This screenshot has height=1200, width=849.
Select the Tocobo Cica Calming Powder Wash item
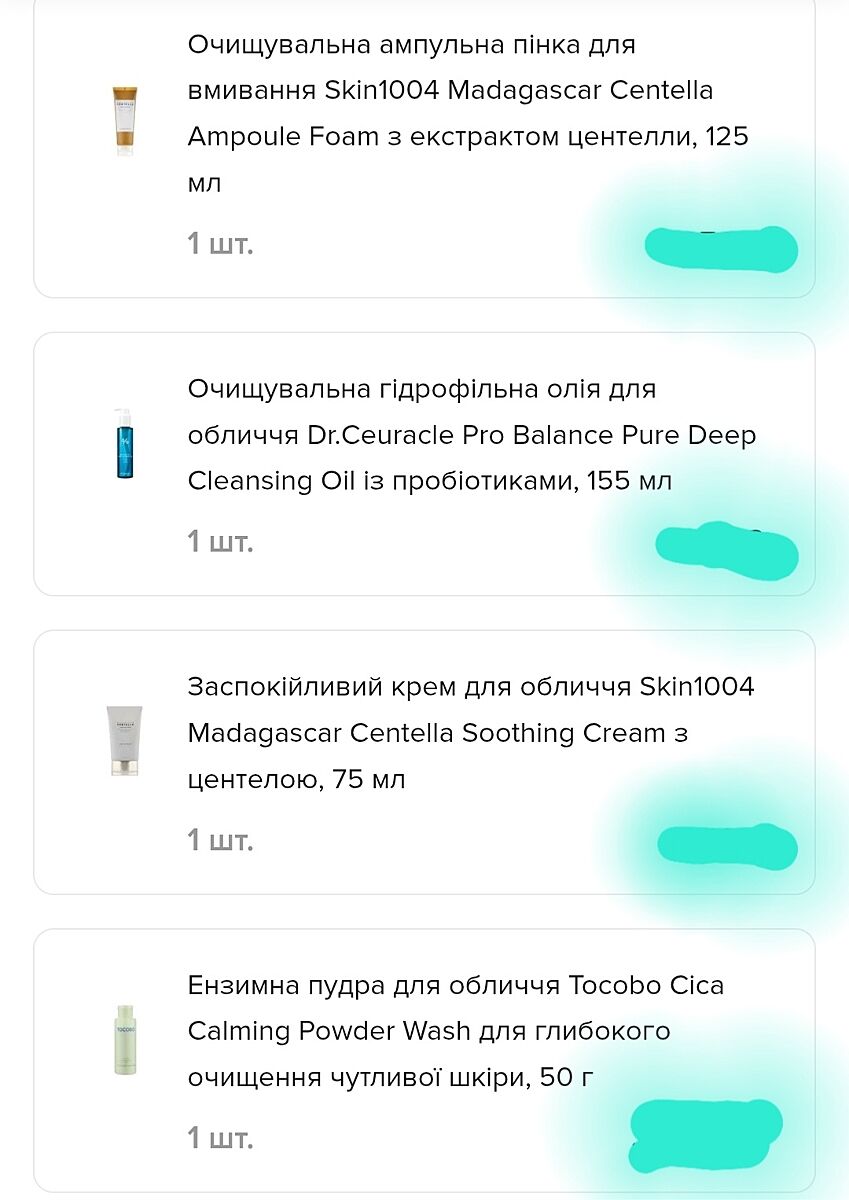(x=455, y=1031)
